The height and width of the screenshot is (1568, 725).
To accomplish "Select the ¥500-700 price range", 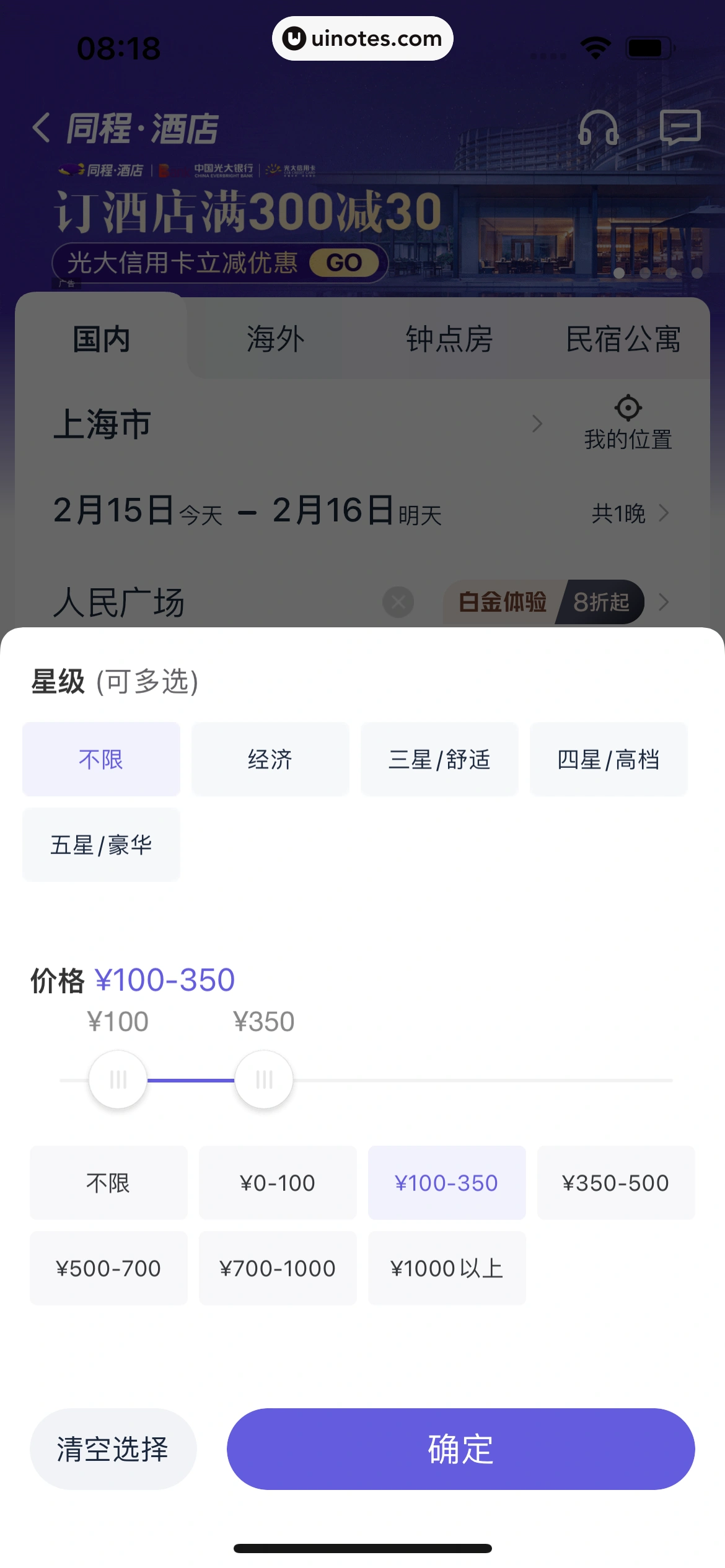I will (x=108, y=1268).
